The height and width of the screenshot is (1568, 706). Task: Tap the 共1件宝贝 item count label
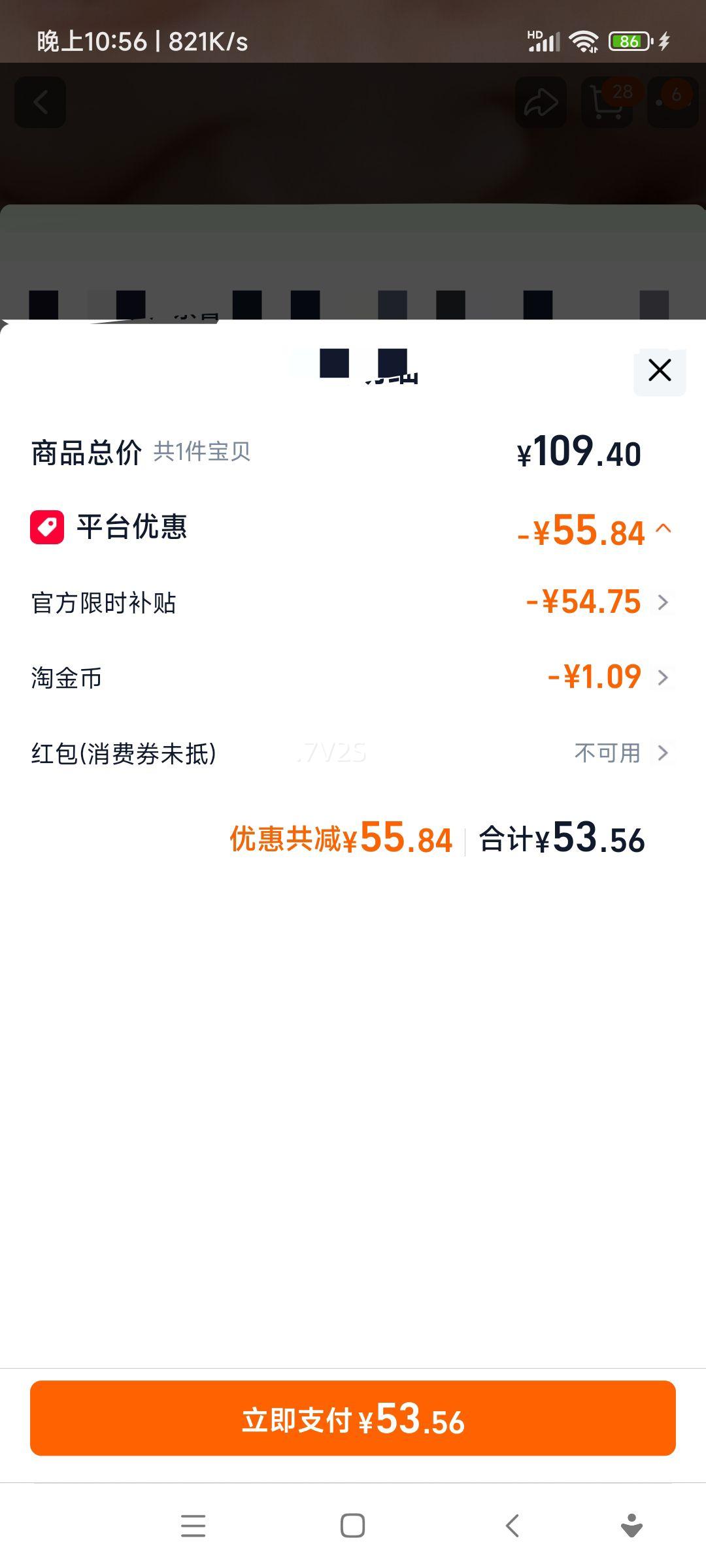[x=203, y=452]
